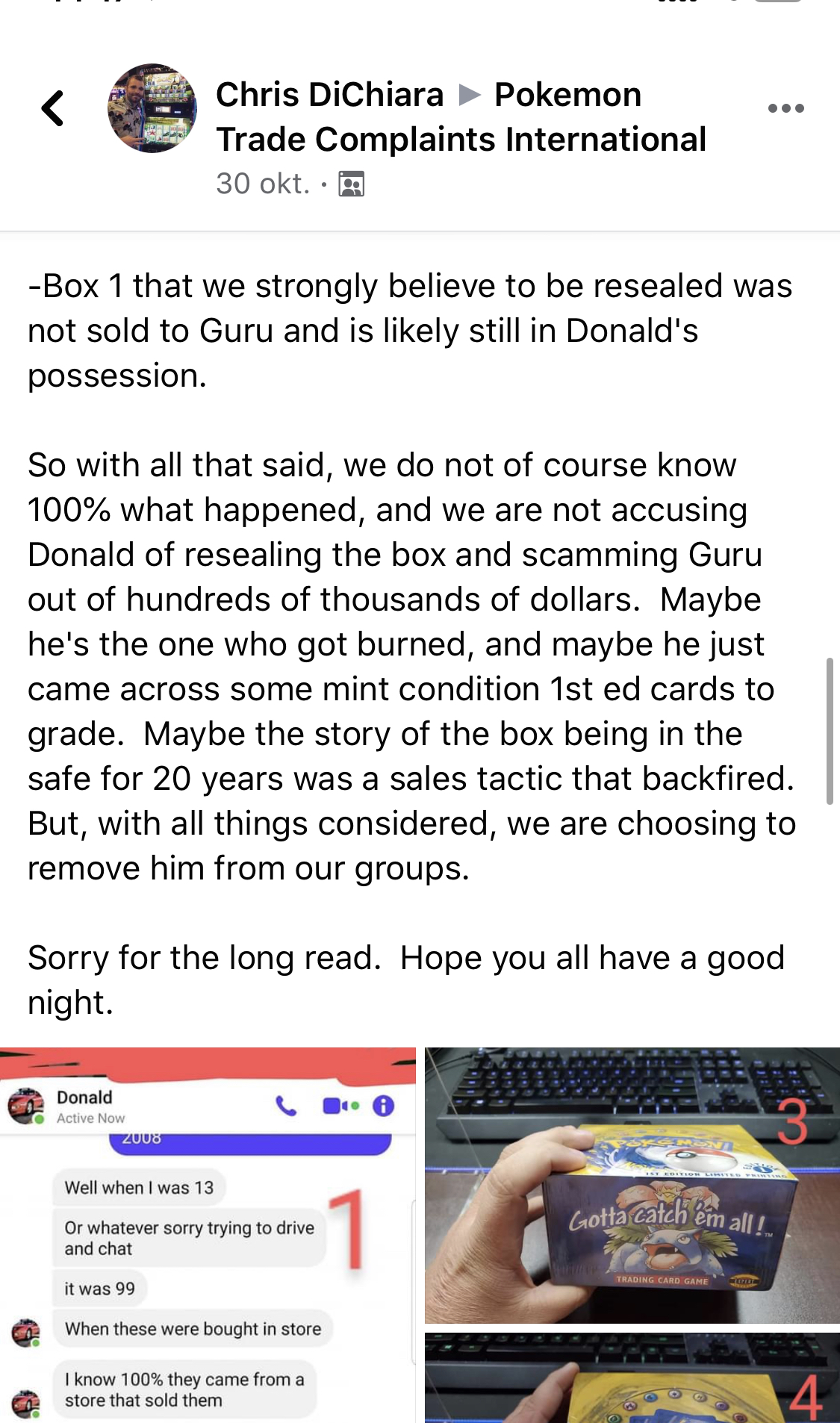840x1423 pixels.
Task: Open Pokemon Trade Complaints International group
Action: tap(461, 117)
